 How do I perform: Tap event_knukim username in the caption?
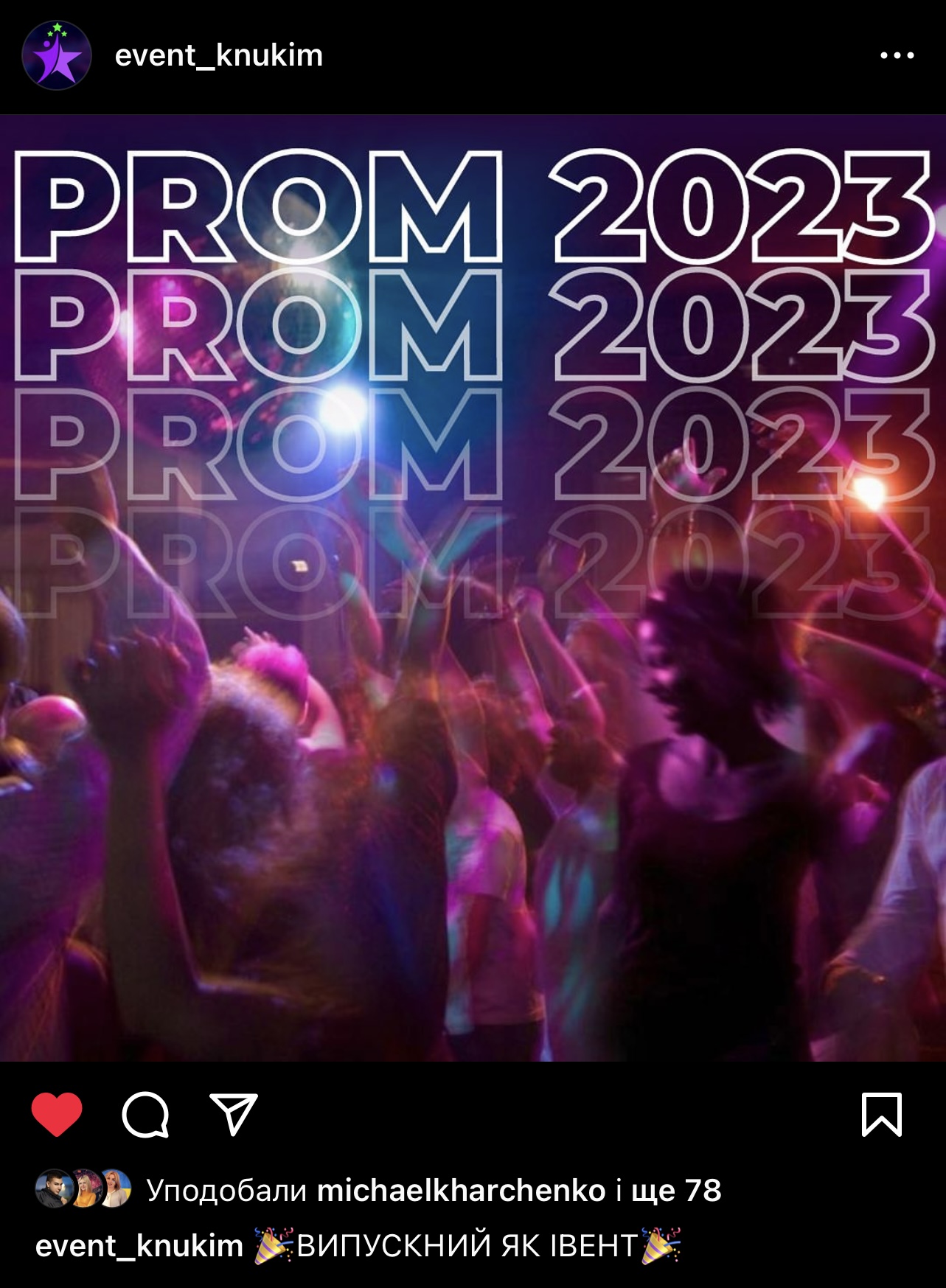[x=139, y=1245]
